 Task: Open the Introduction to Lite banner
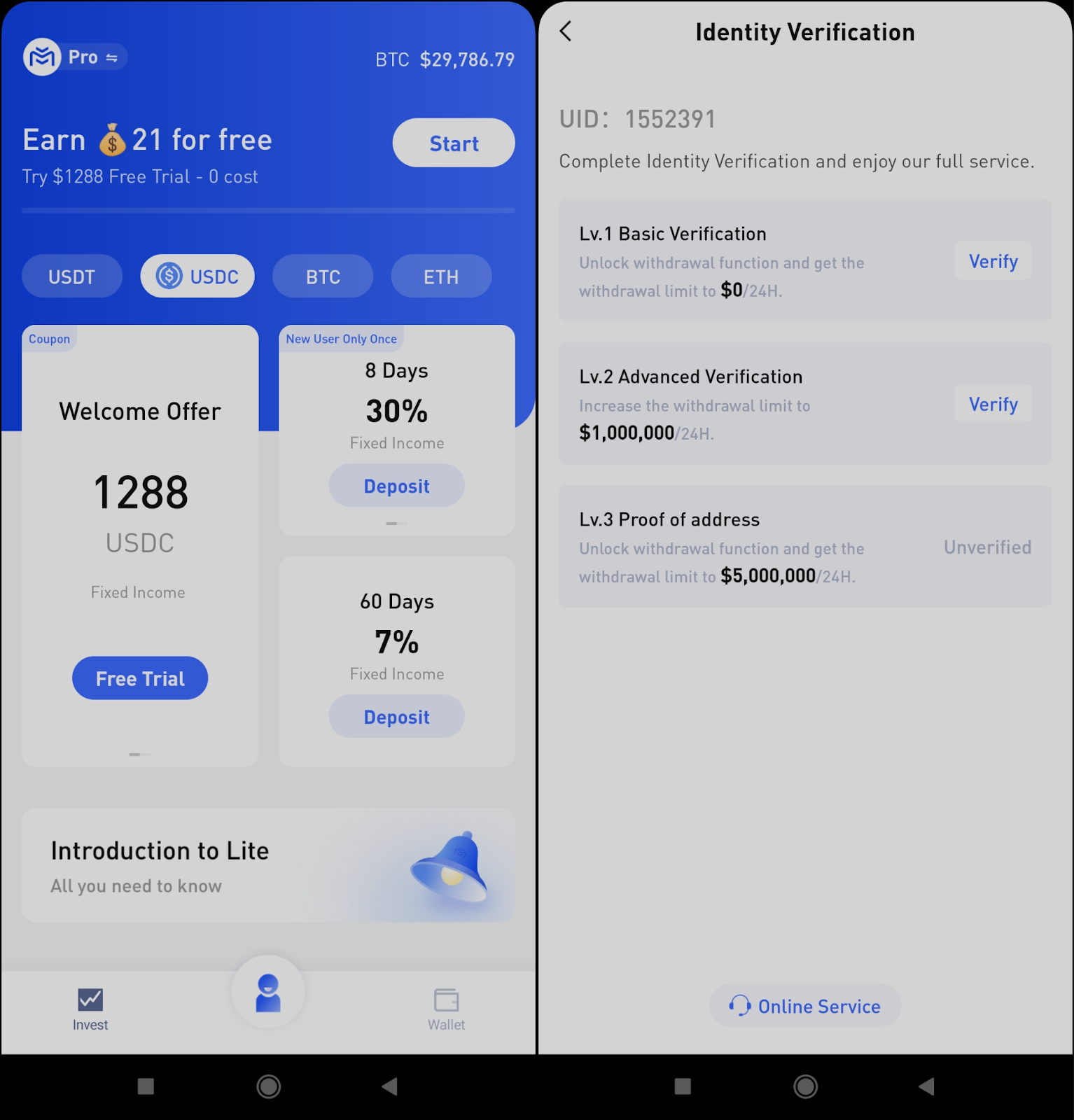[268, 865]
